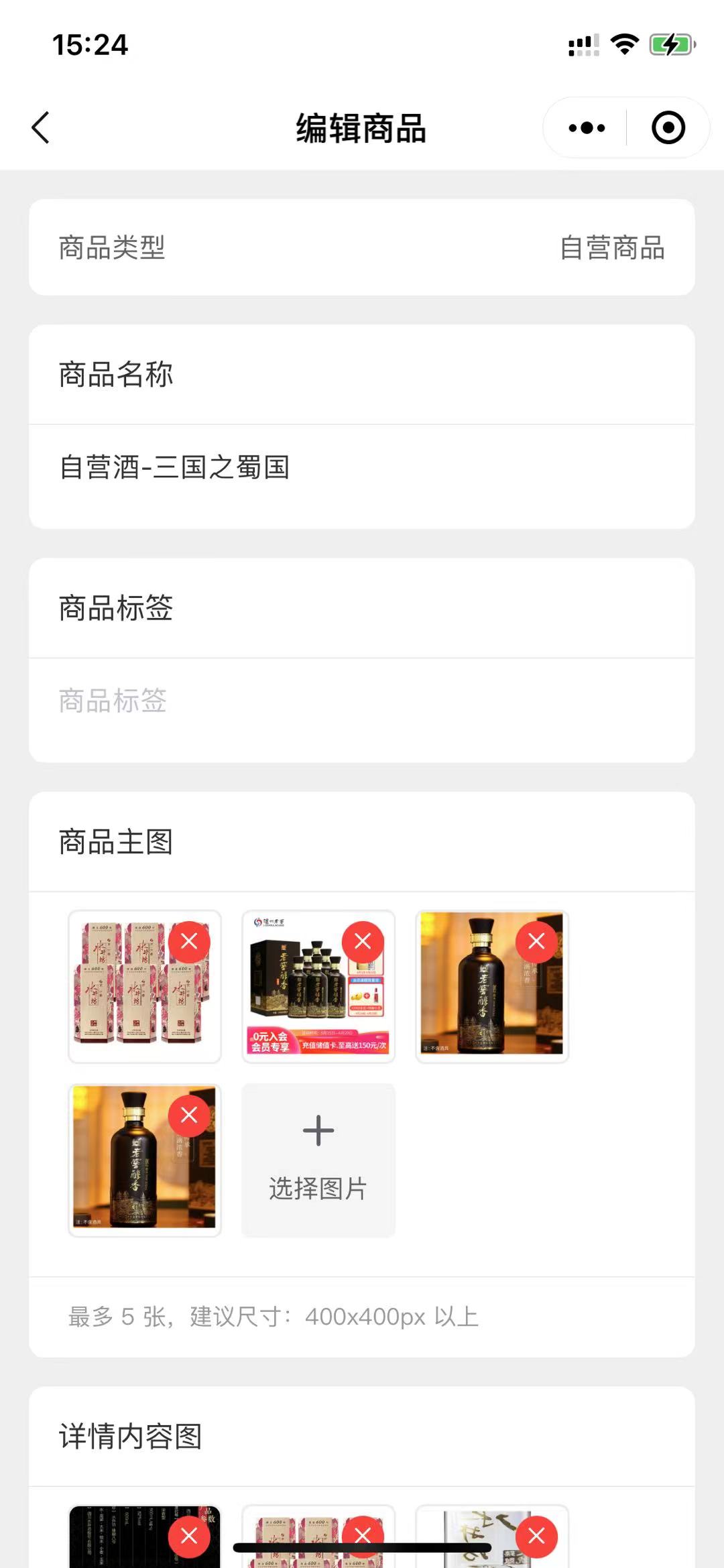The width and height of the screenshot is (724, 1568).
Task: Open the 商品类型 selector showing 自营商品
Action: click(x=362, y=248)
